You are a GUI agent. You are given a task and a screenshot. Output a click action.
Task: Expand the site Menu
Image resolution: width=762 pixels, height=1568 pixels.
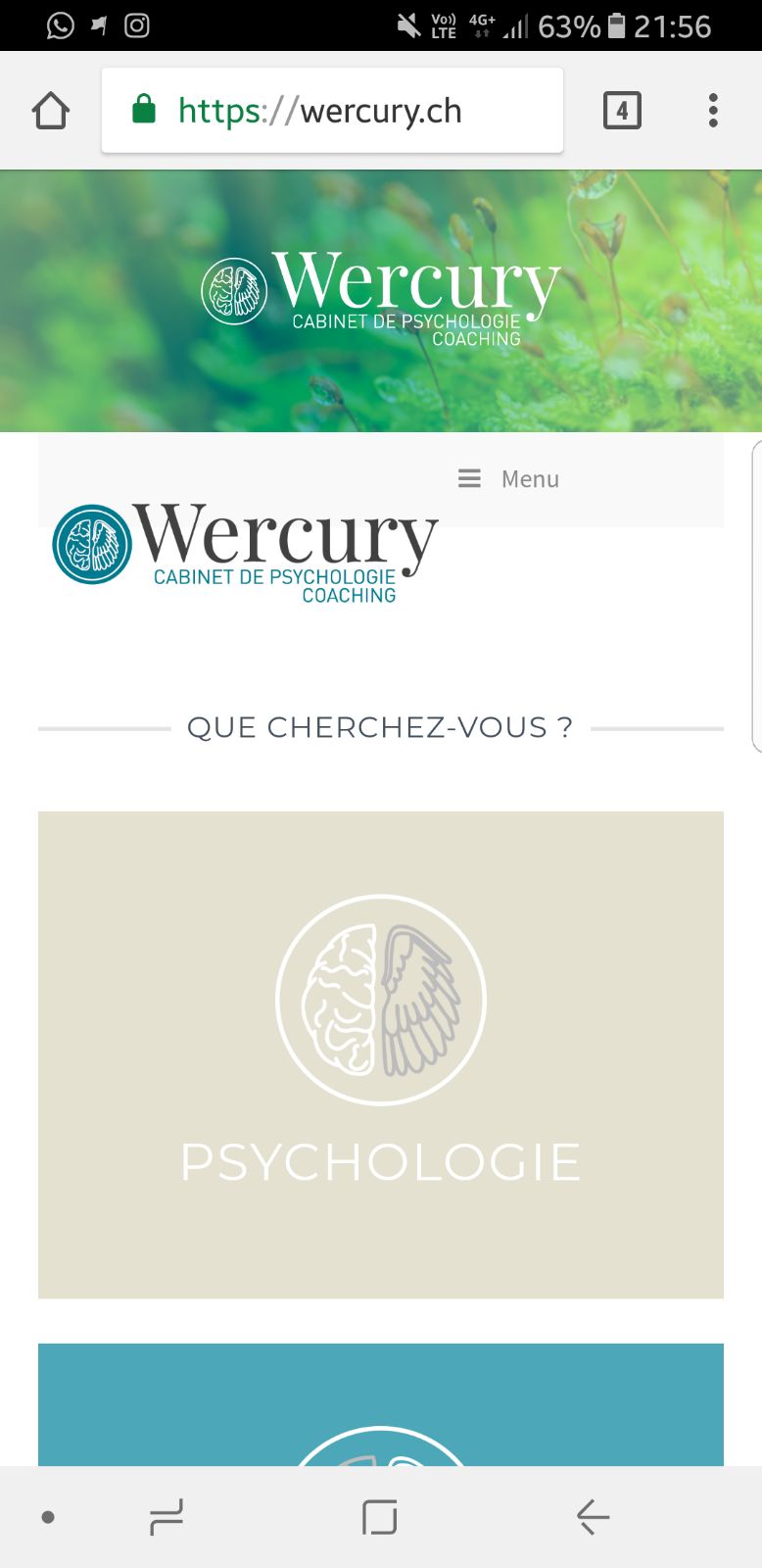pyautogui.click(x=509, y=479)
